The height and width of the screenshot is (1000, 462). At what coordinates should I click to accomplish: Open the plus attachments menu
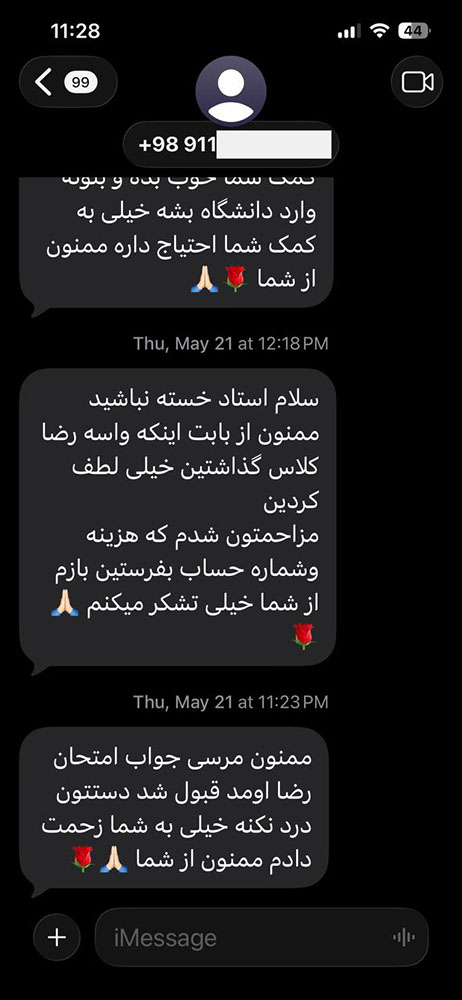(x=57, y=937)
